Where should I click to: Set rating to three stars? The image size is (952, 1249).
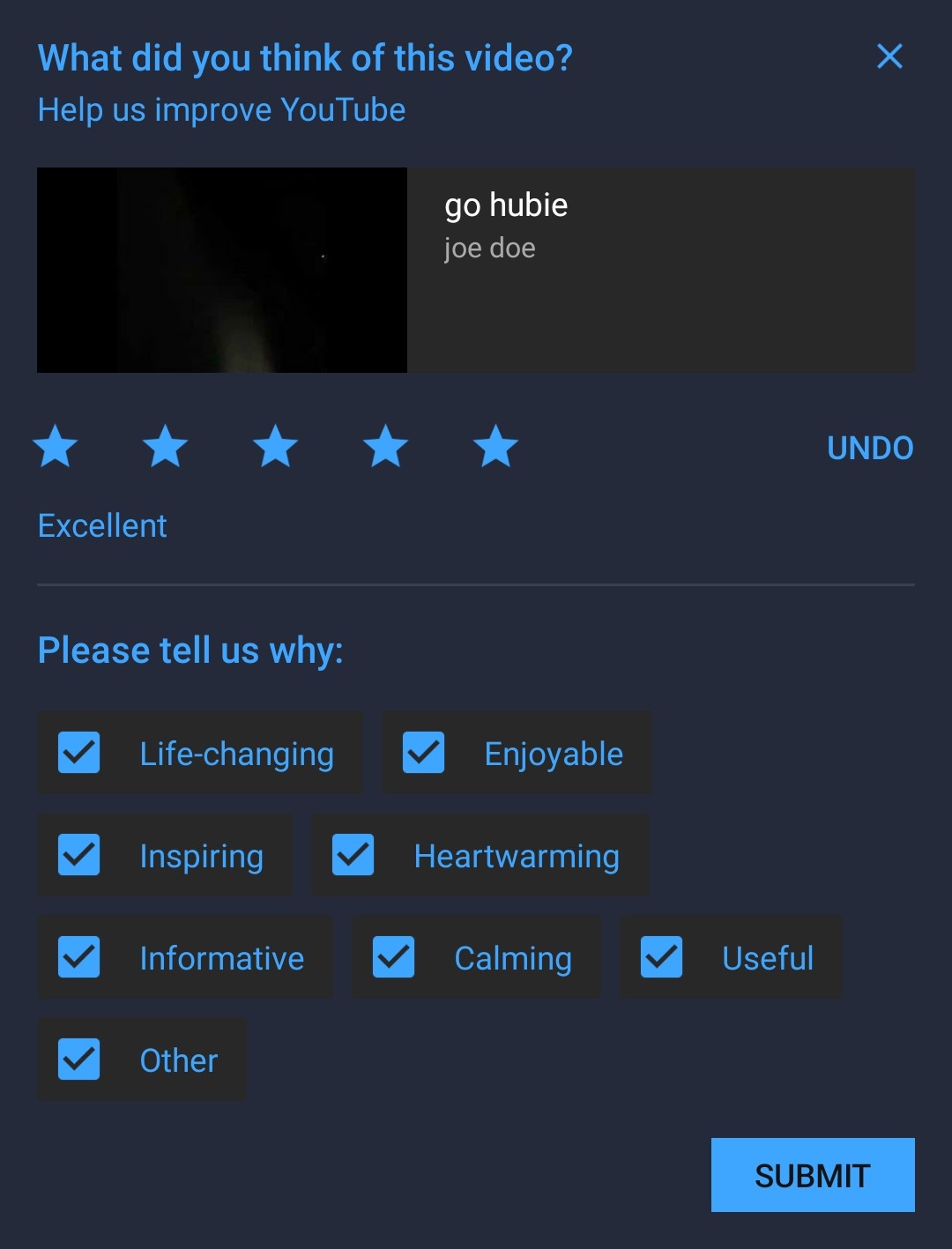(x=276, y=446)
